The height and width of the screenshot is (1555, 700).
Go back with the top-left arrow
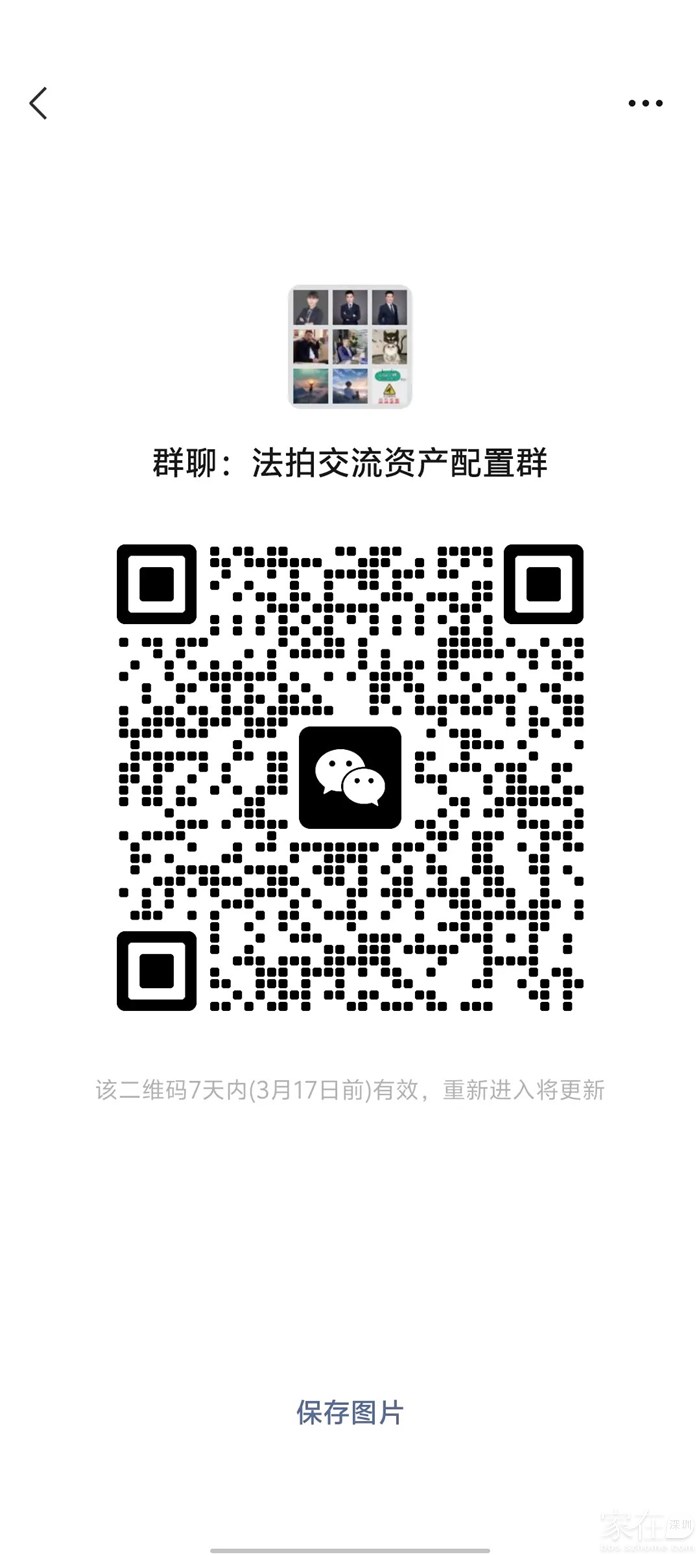point(38,103)
